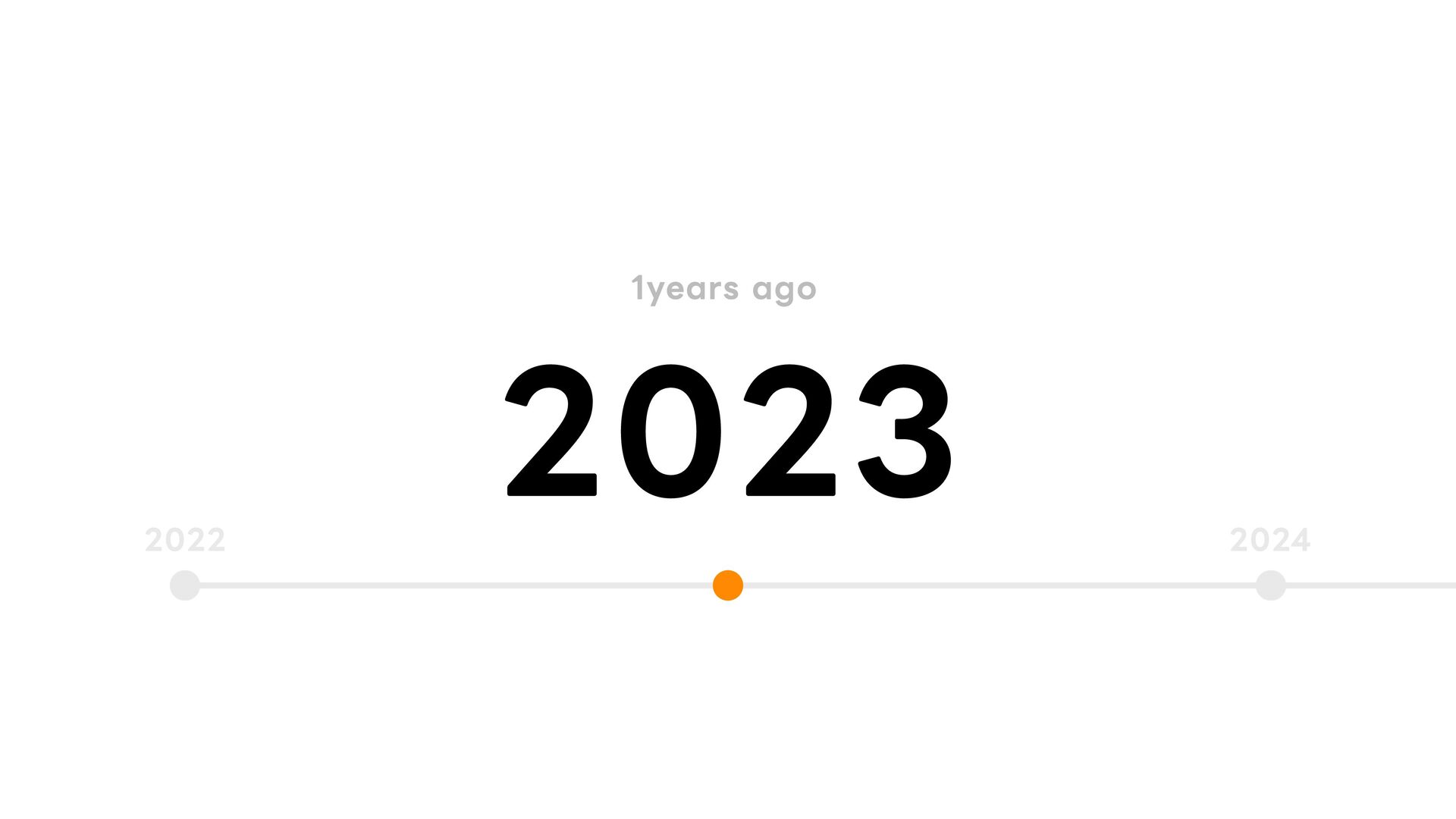Select the 2024 point on the timeline
This screenshot has height=819, width=1456.
pos(1271,585)
